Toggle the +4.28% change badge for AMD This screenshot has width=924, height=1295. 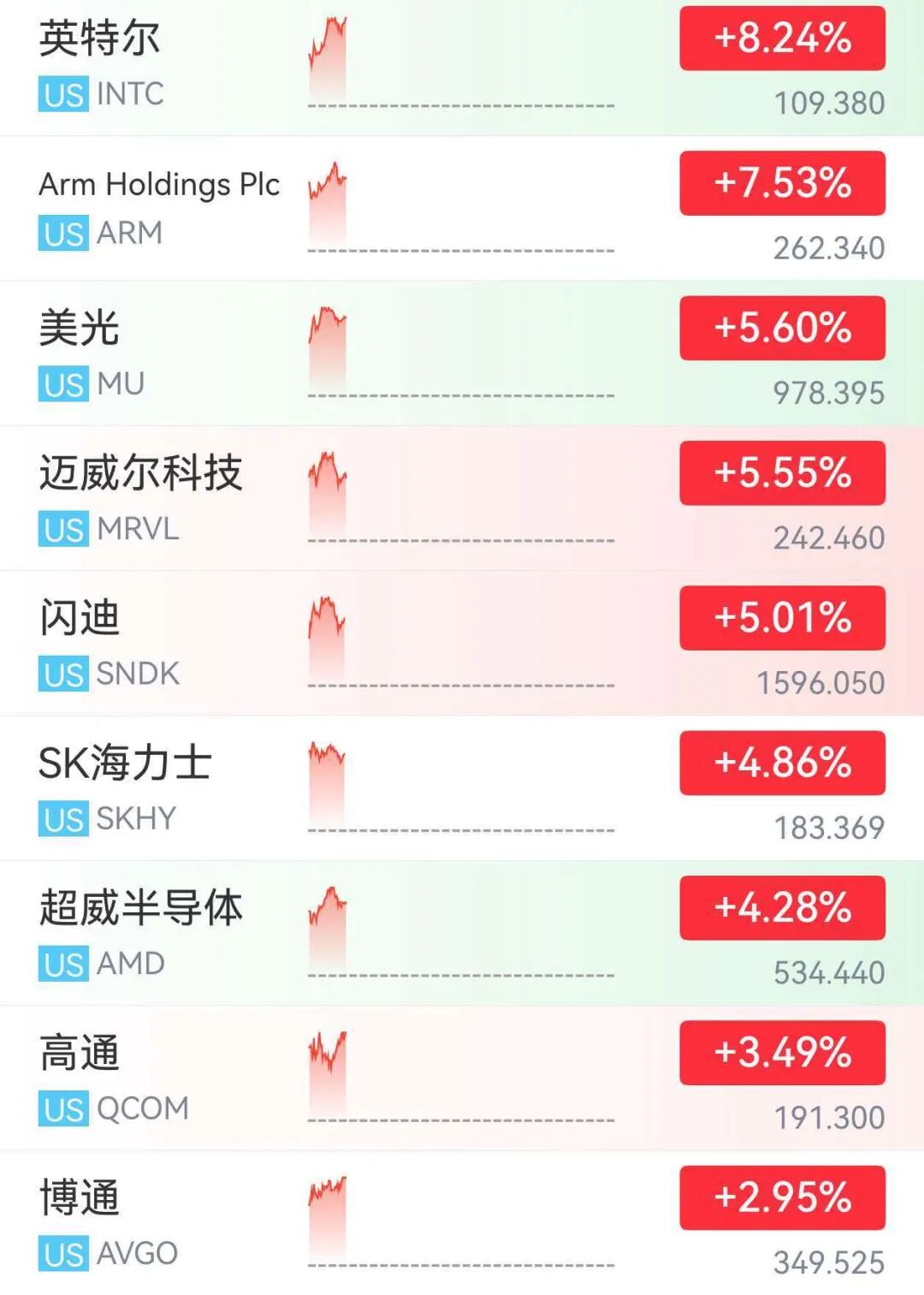(x=782, y=908)
